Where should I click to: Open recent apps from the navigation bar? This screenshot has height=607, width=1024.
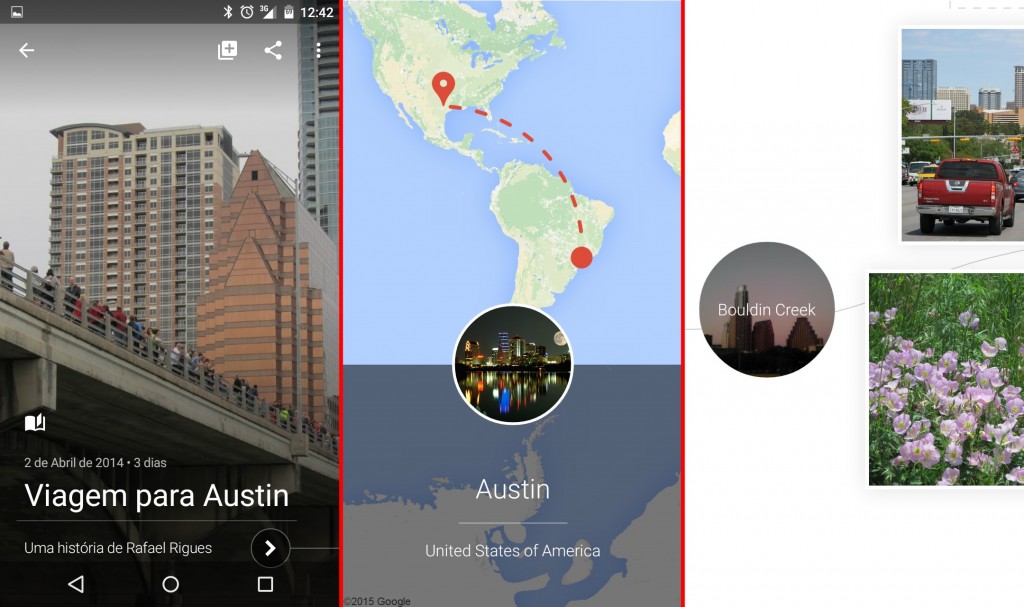(x=265, y=585)
